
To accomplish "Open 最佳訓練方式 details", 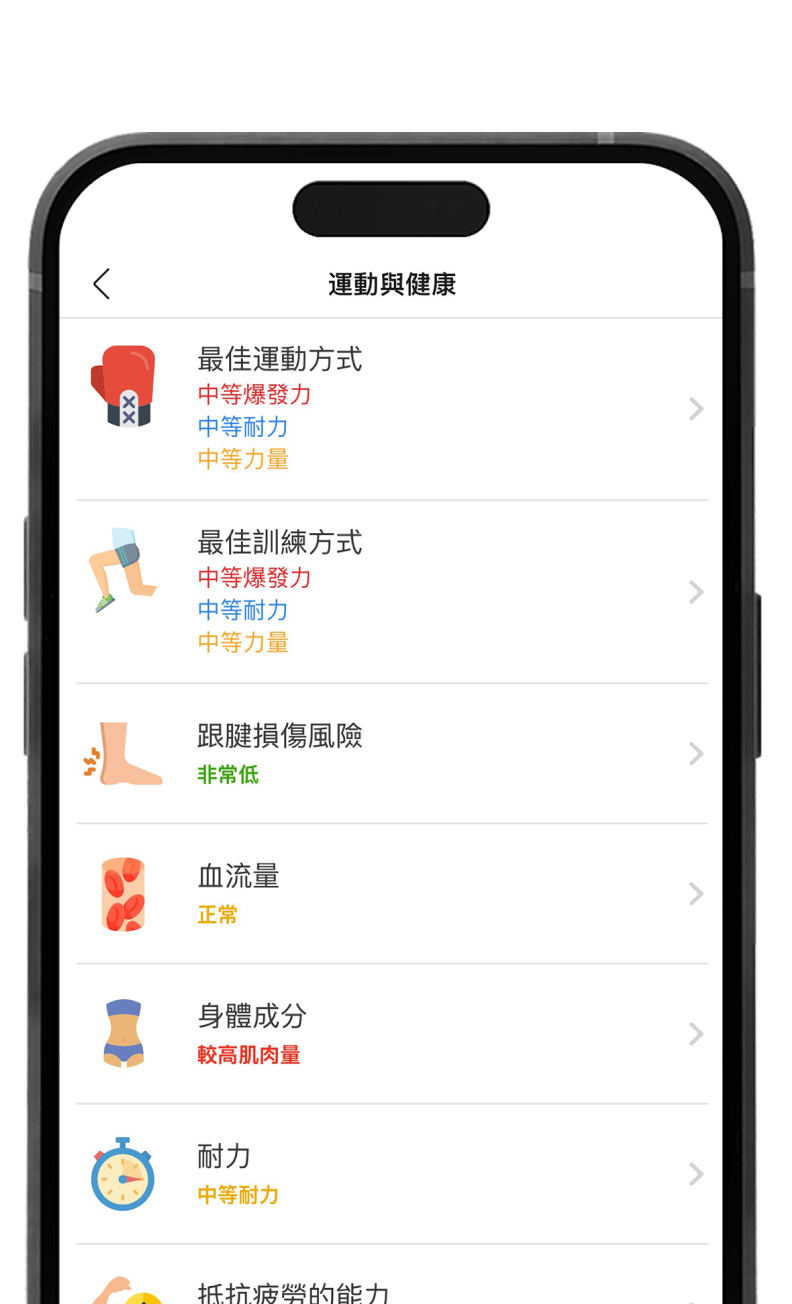I will (x=392, y=592).
